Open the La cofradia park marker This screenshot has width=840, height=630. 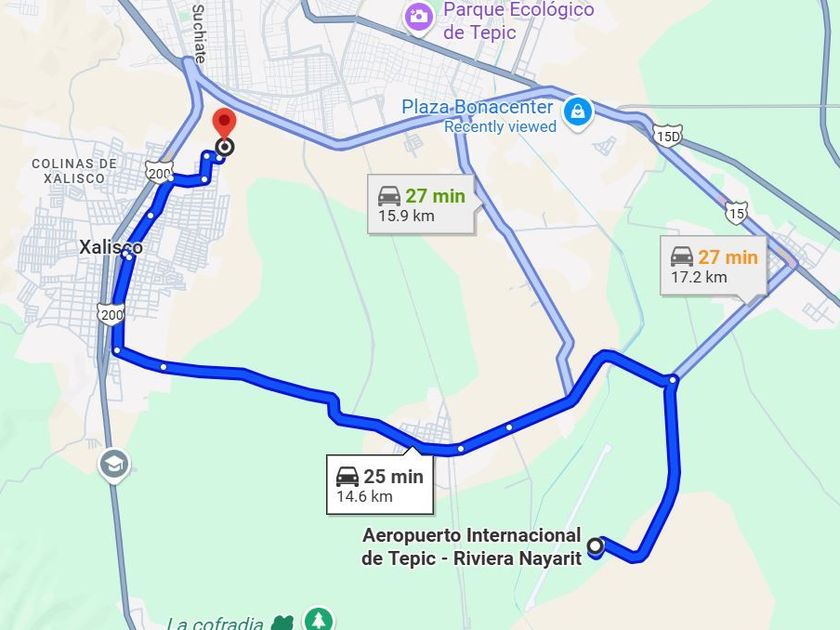(319, 619)
